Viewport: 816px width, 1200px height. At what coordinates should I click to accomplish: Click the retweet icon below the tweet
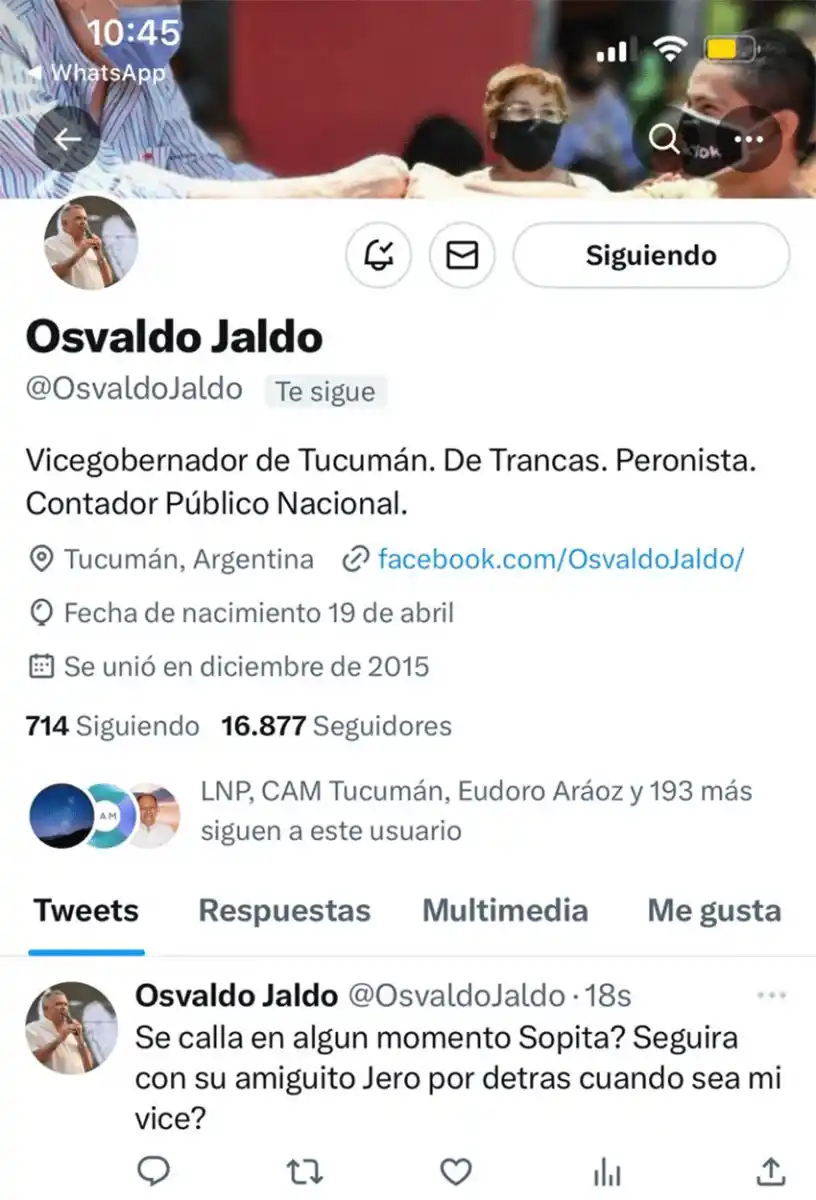(302, 1170)
